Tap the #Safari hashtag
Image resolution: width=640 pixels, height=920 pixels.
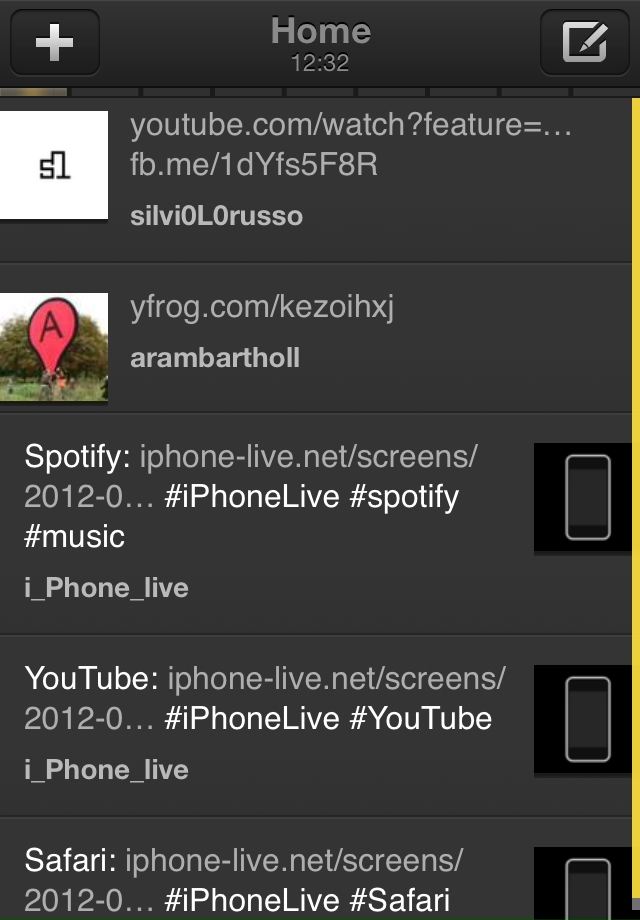coord(400,899)
